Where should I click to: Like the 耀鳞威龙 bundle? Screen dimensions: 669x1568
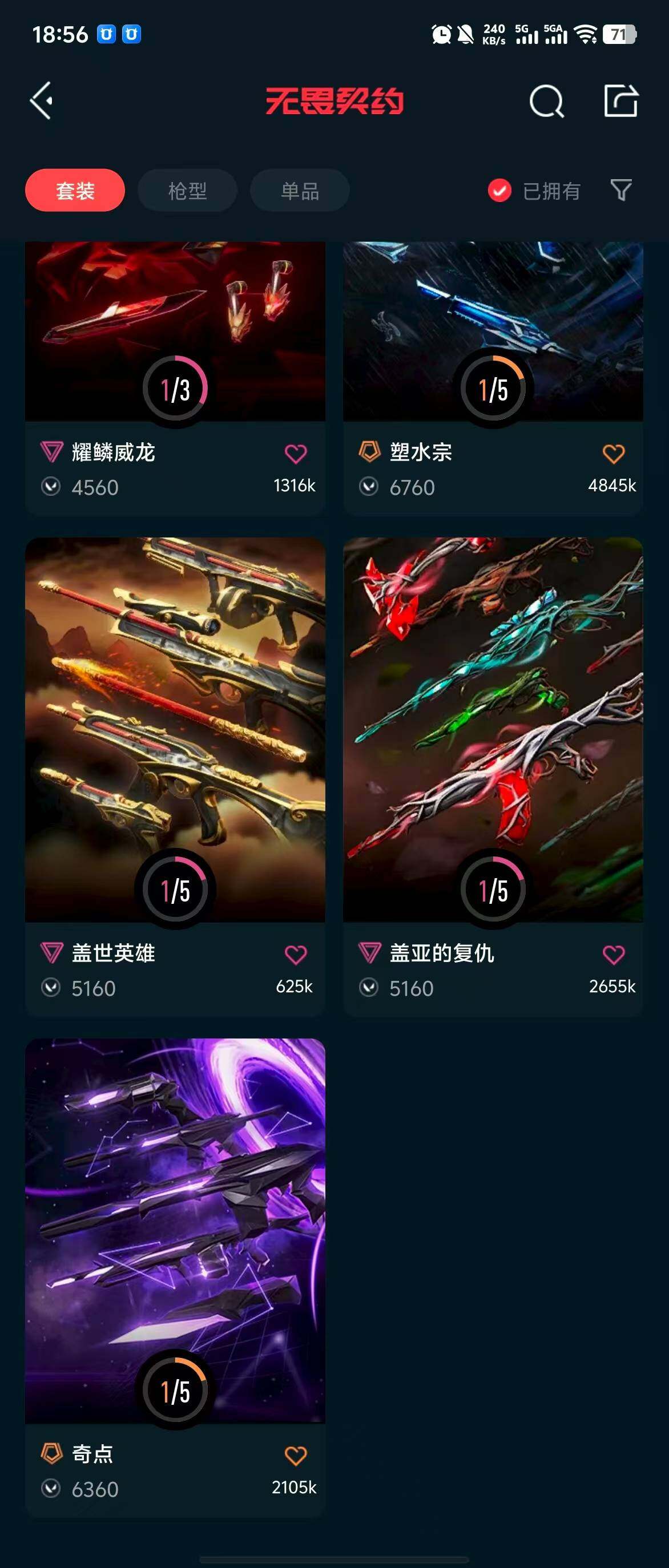click(296, 454)
